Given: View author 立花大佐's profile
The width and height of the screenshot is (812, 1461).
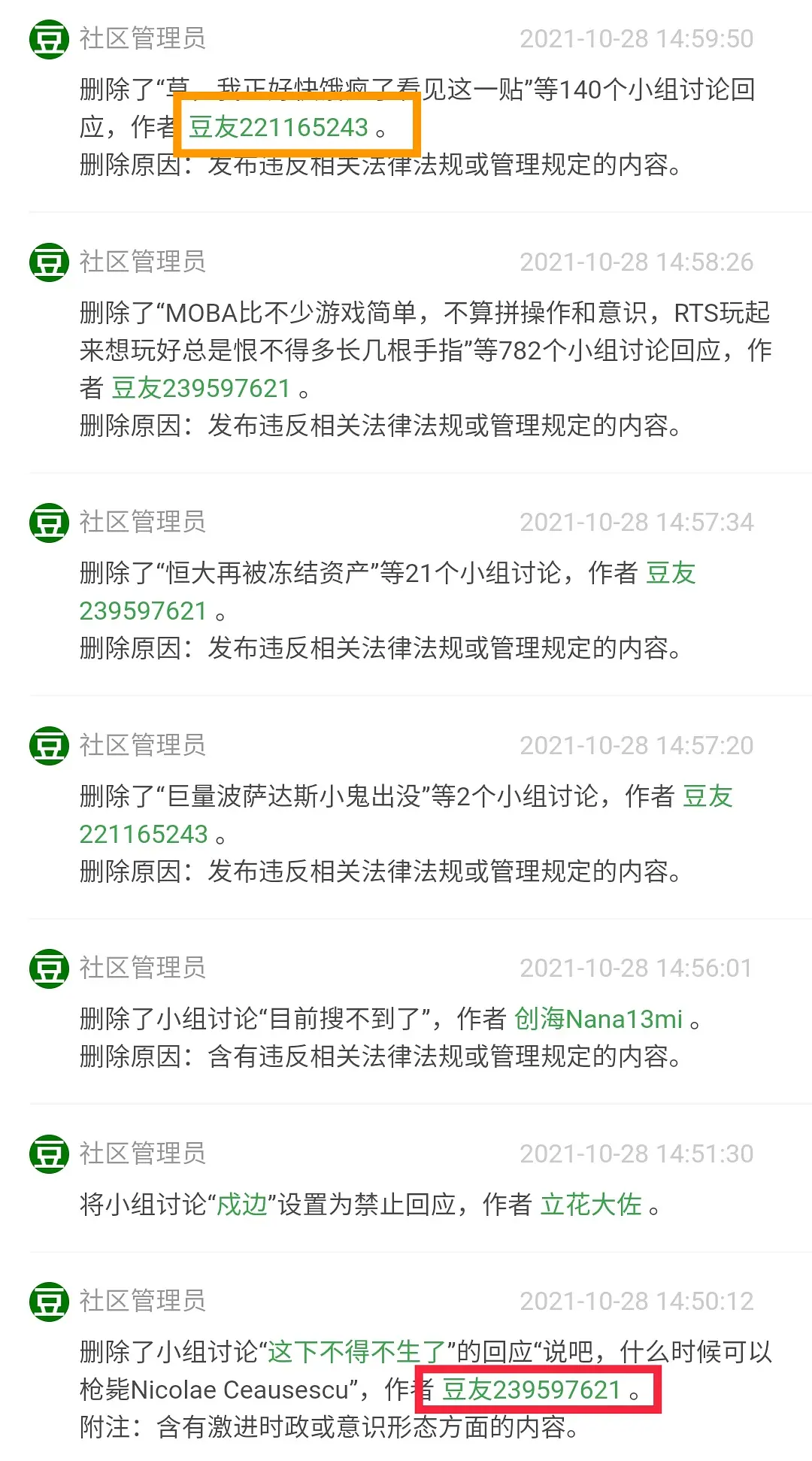Looking at the screenshot, I should click(x=591, y=1205).
